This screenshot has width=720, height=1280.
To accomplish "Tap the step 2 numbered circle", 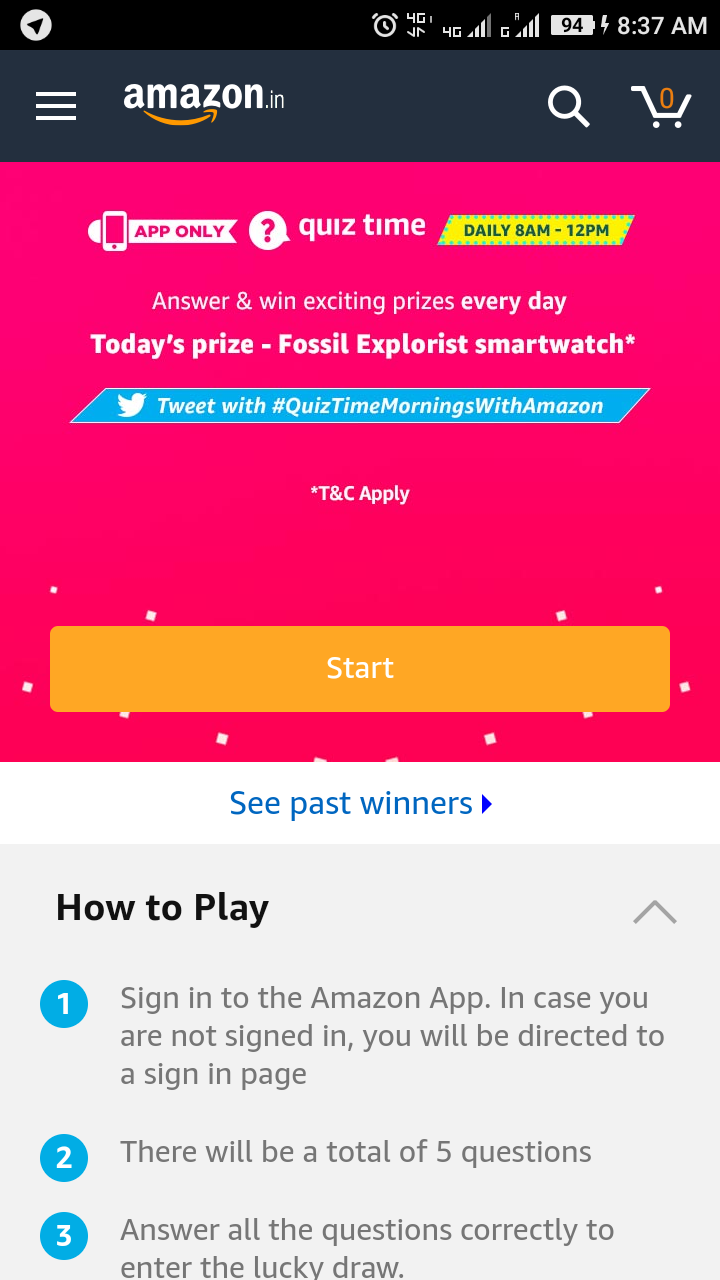I will [x=64, y=1158].
